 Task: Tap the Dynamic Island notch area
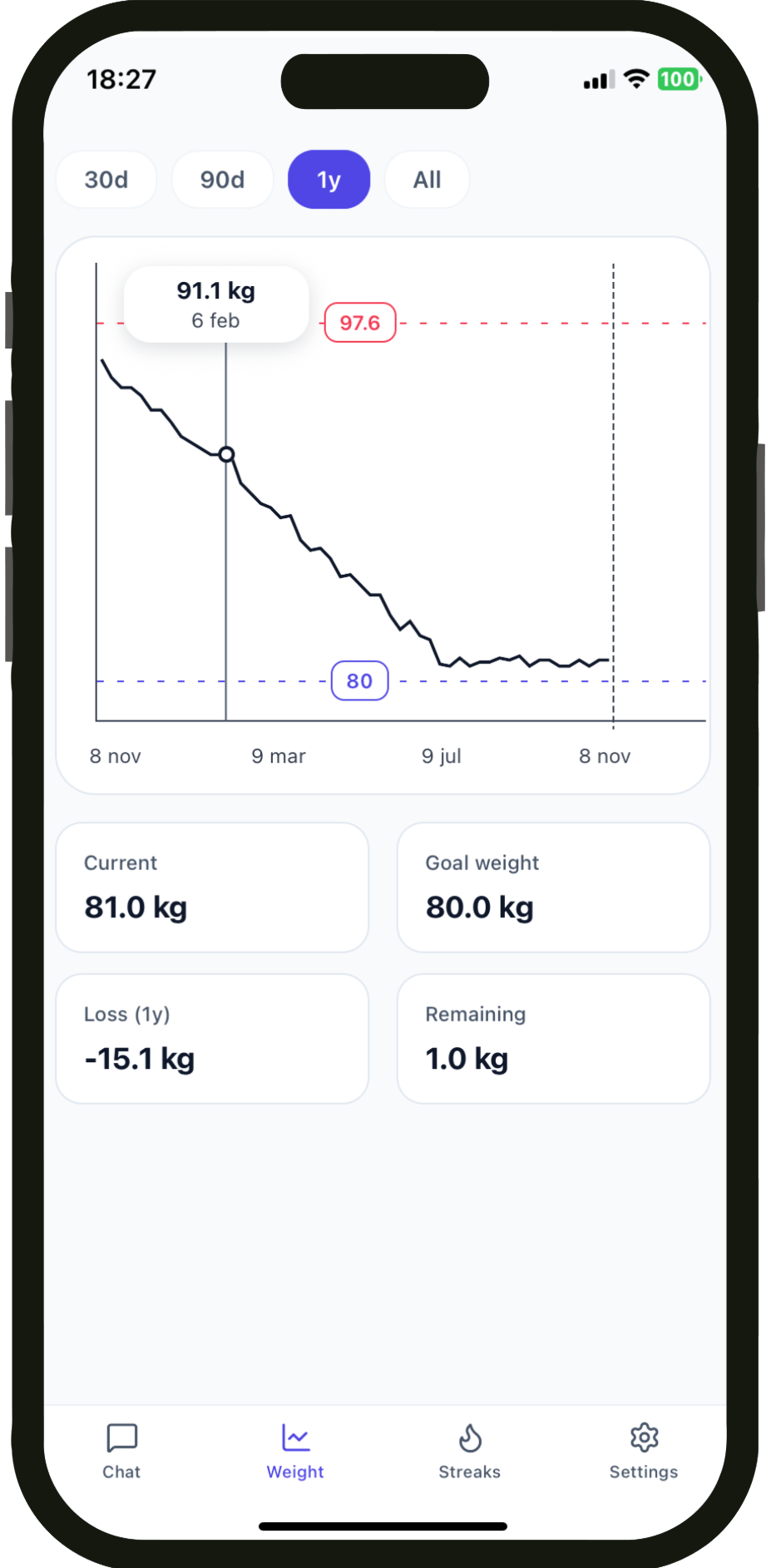pos(384,81)
